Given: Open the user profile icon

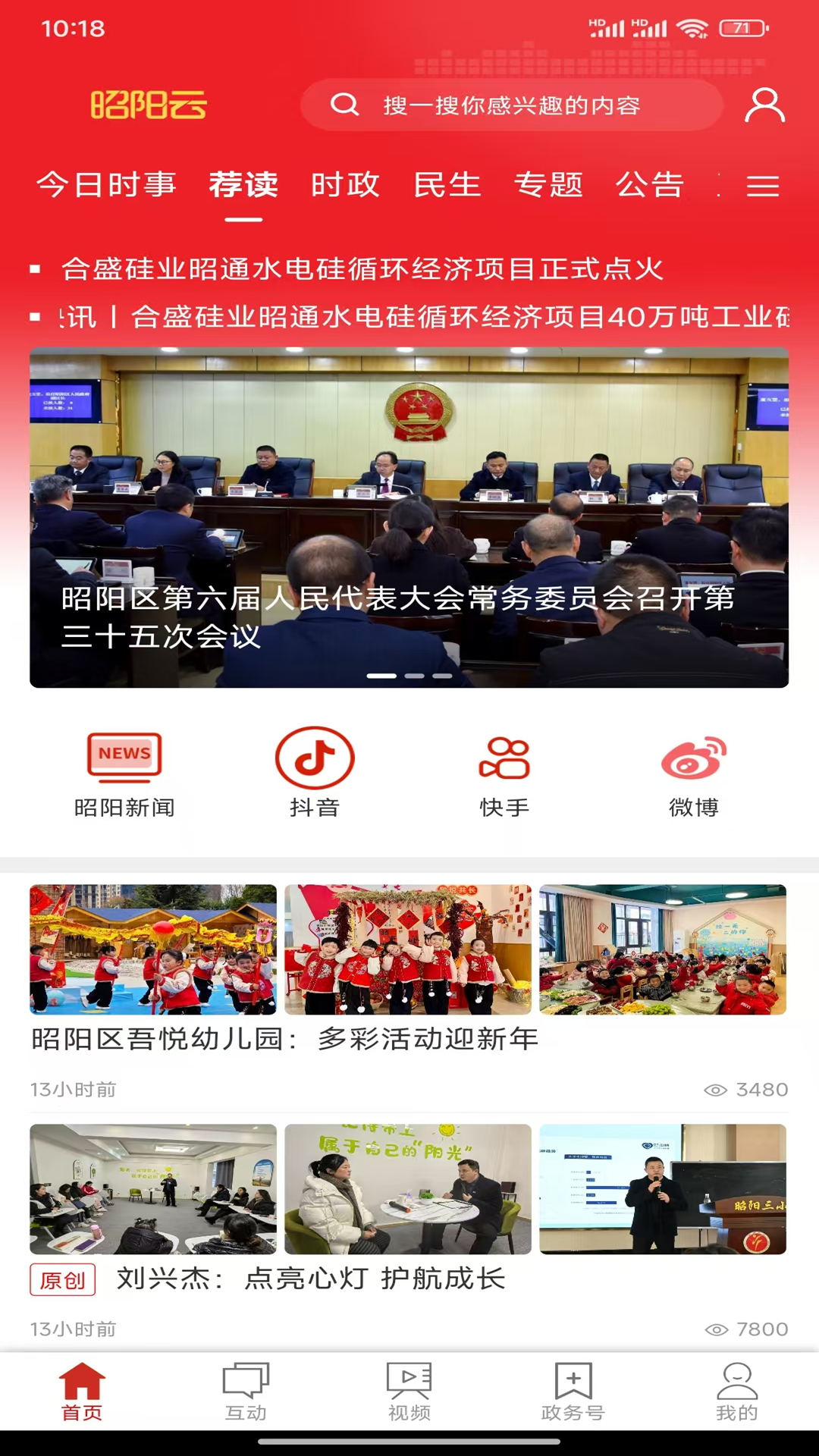Looking at the screenshot, I should point(764,105).
